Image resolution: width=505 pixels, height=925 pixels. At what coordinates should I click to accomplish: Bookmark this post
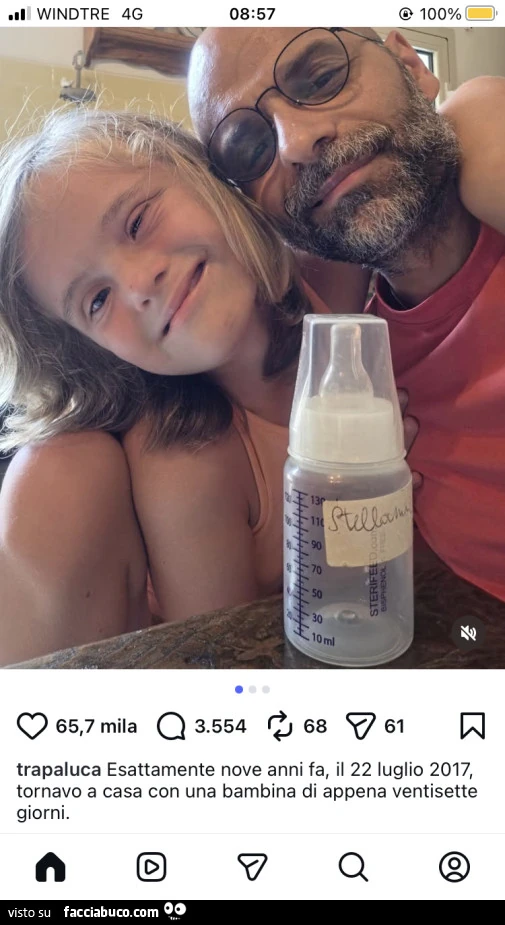(472, 726)
